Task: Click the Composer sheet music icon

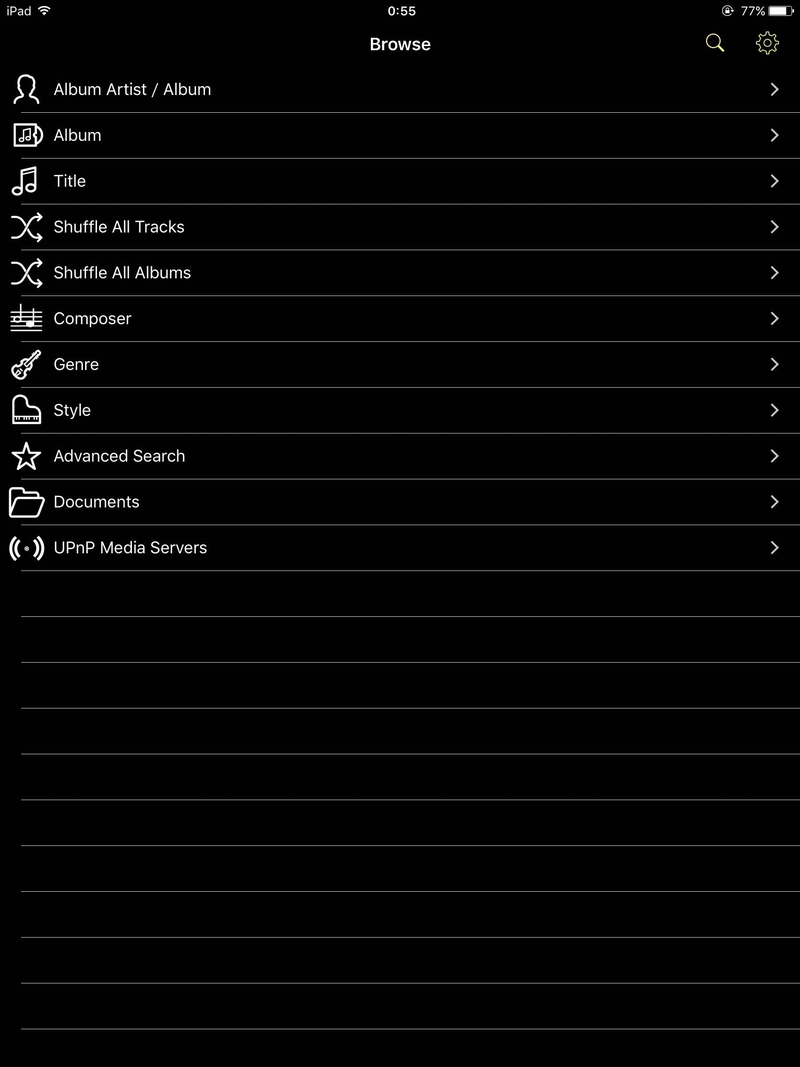Action: click(x=26, y=318)
